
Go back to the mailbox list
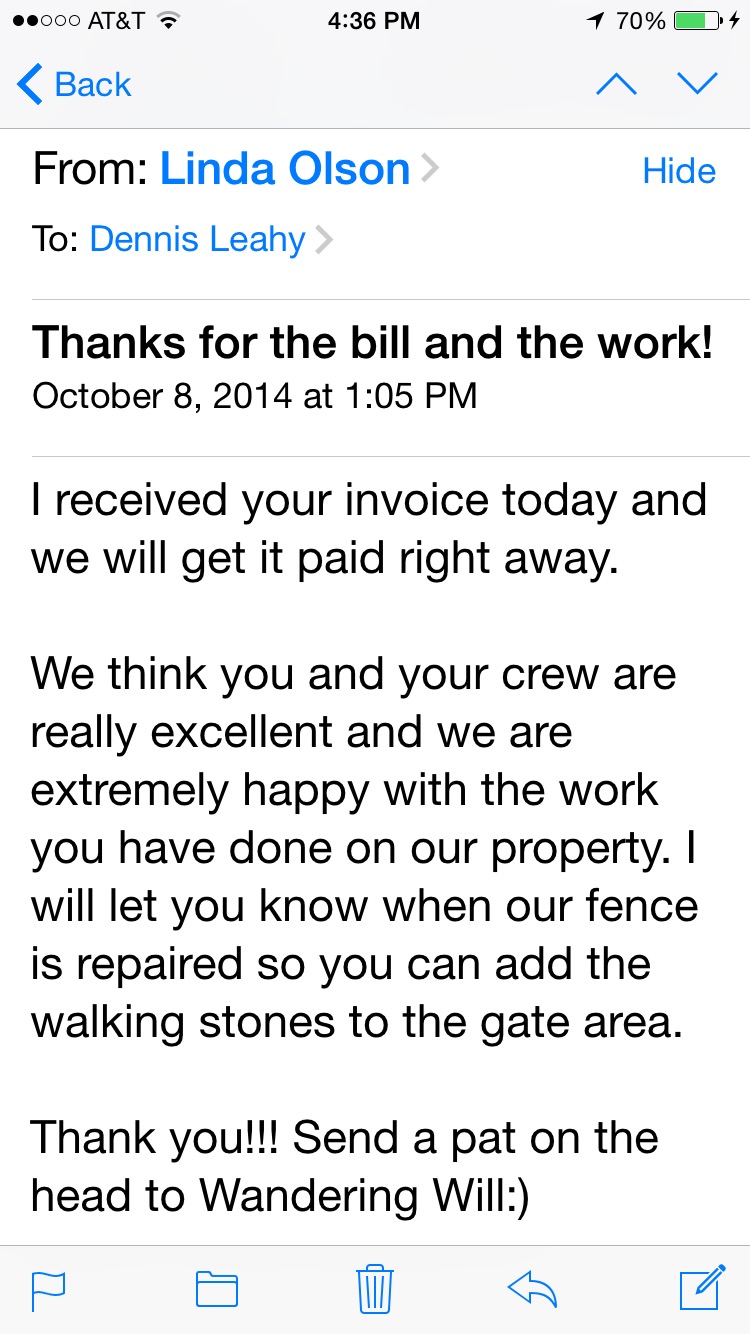coord(74,84)
